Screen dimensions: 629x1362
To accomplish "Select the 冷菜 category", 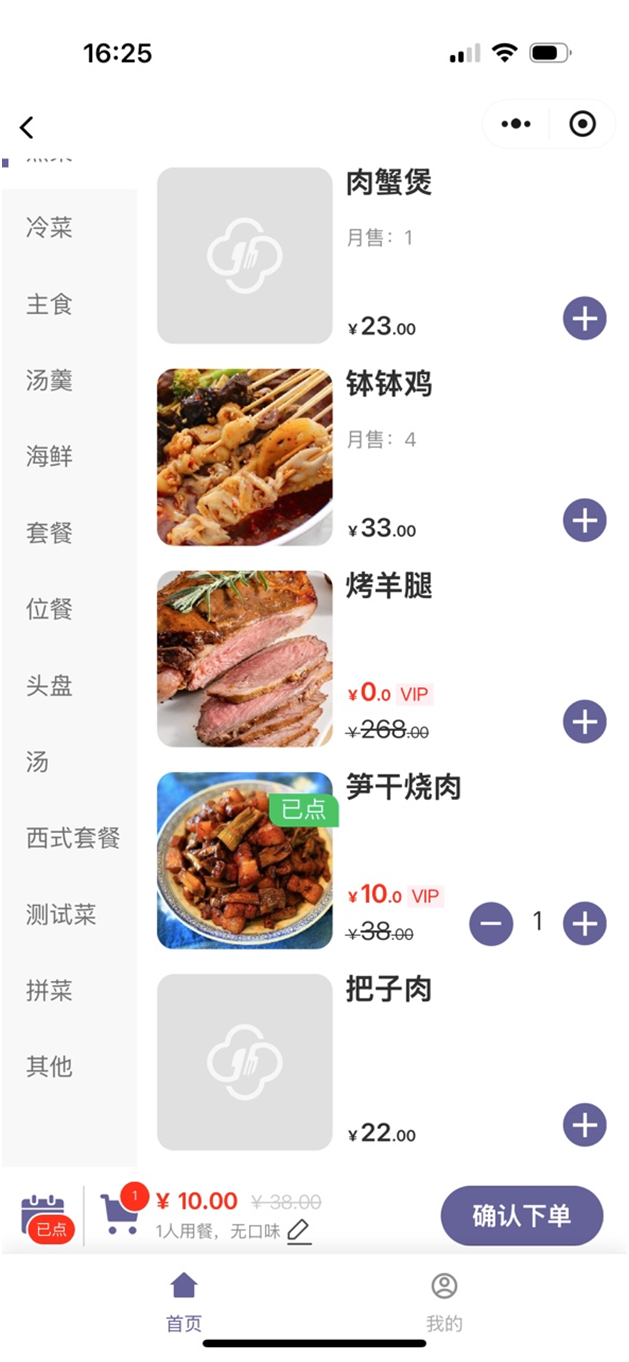I will (50, 228).
